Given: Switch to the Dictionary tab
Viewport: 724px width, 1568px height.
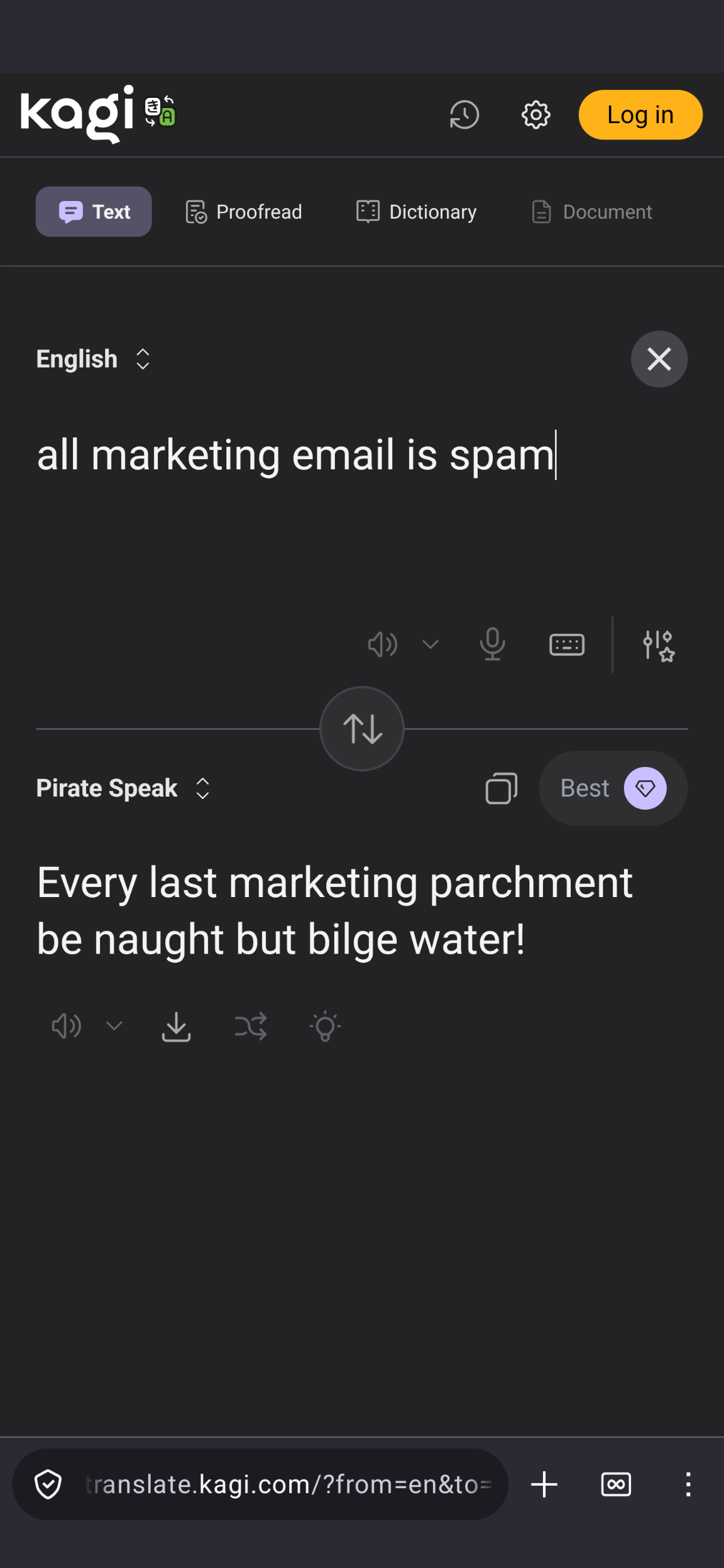Looking at the screenshot, I should pos(416,212).
